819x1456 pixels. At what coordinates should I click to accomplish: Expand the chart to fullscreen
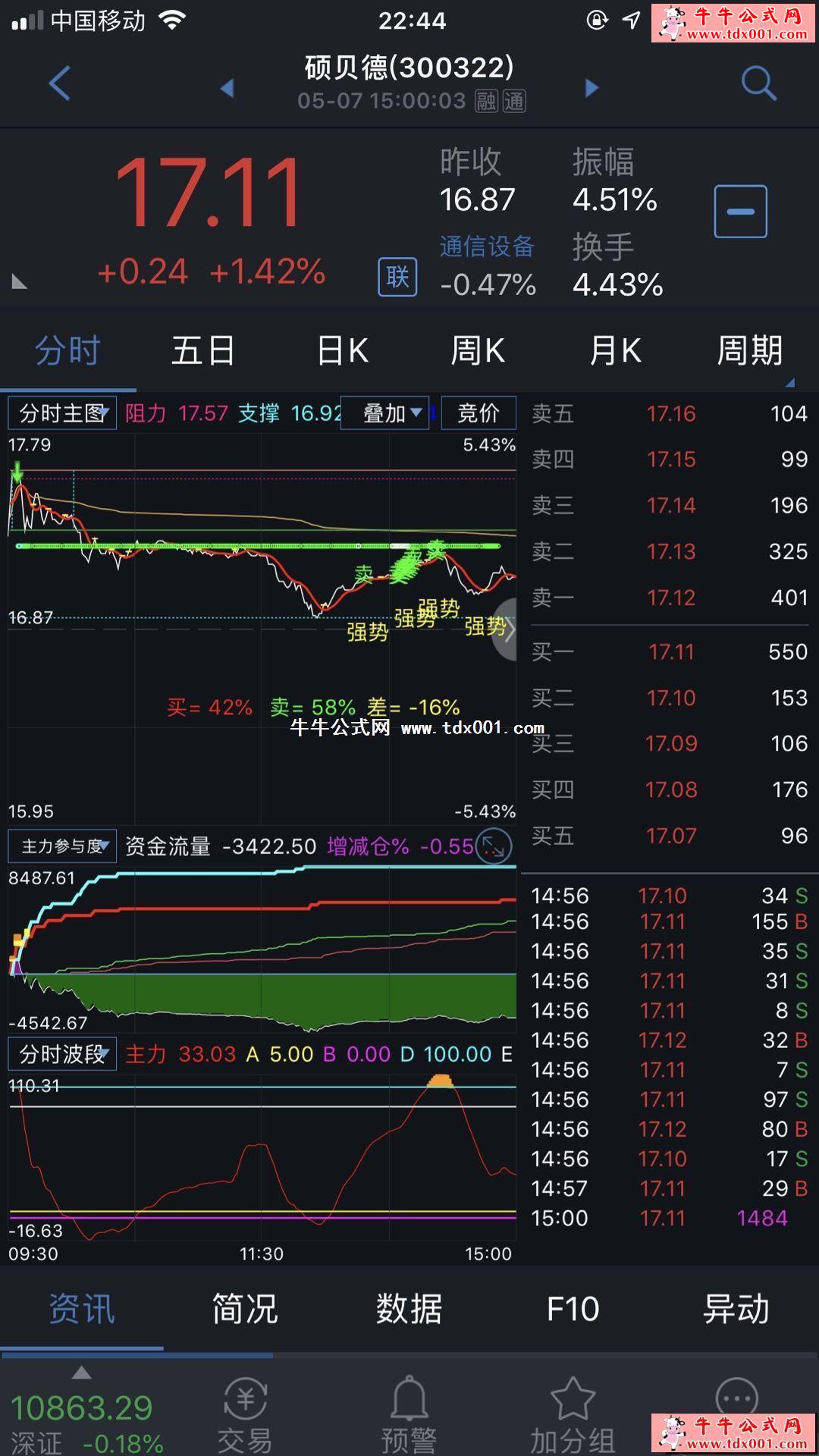(x=494, y=846)
